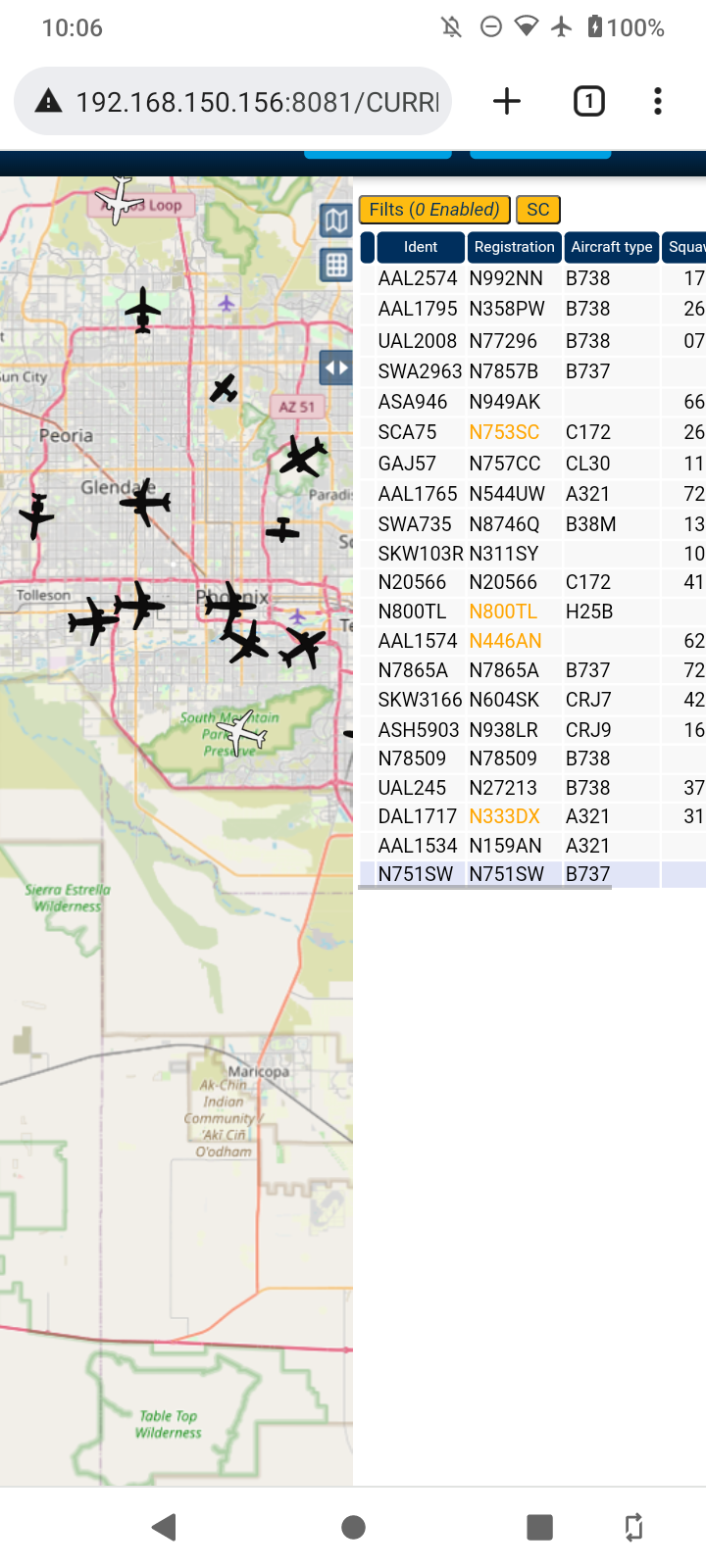Toggle the grid overlay icon on map
Screen dimensions: 706x1568
(x=335, y=264)
